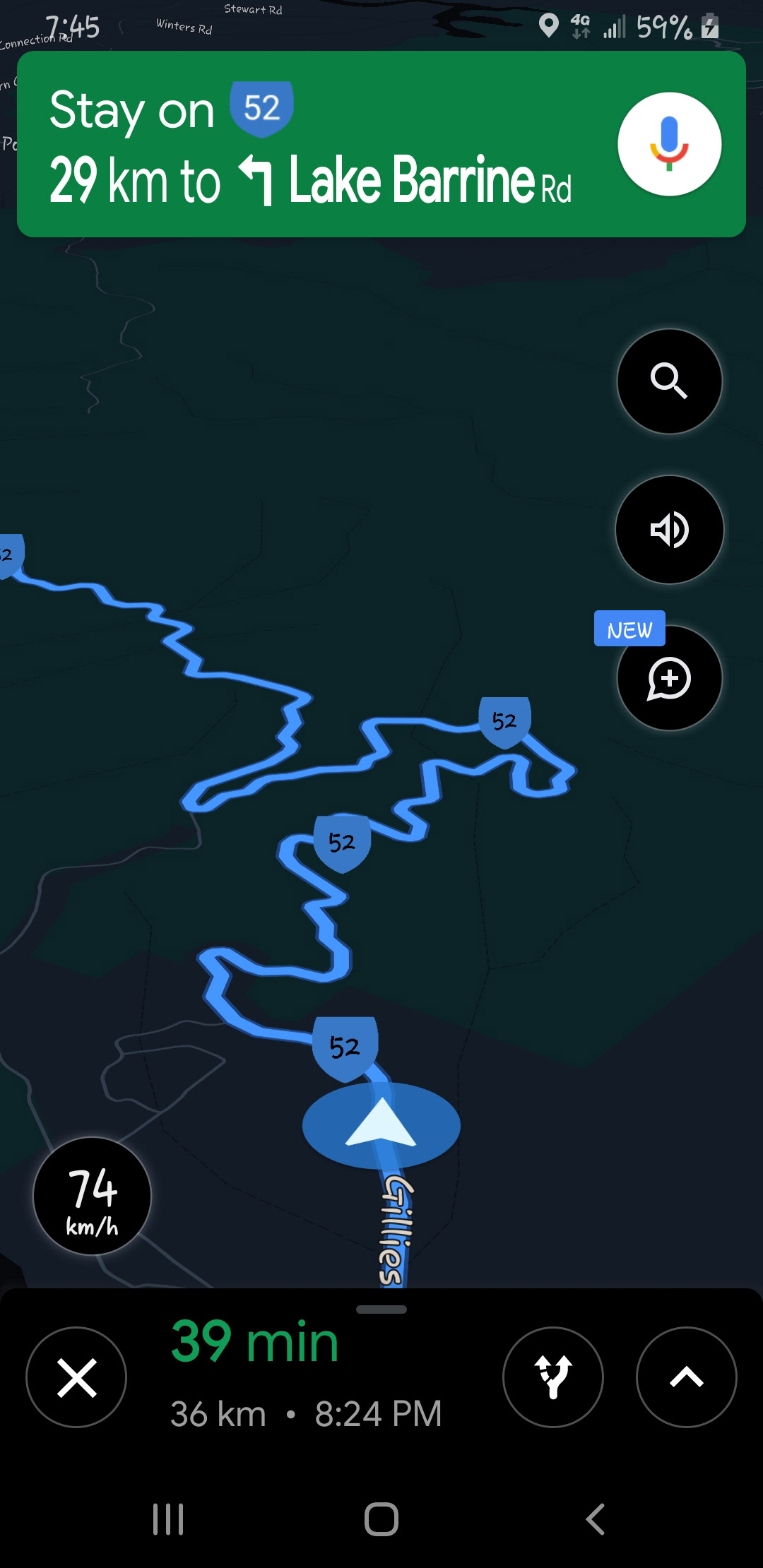The width and height of the screenshot is (763, 1568).
Task: Add a report to the map
Action: pyautogui.click(x=669, y=678)
